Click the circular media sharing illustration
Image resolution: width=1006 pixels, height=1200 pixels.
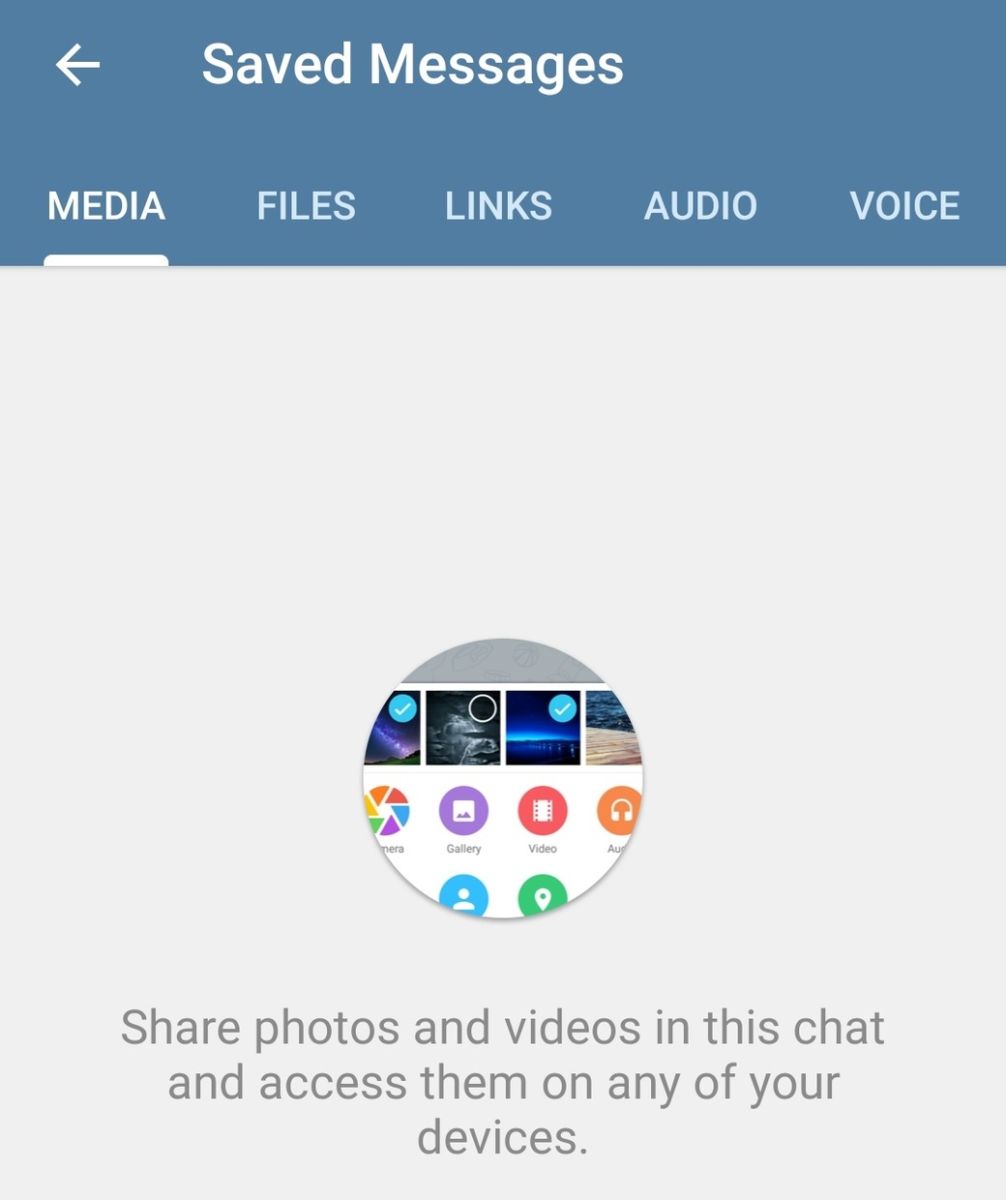point(503,785)
